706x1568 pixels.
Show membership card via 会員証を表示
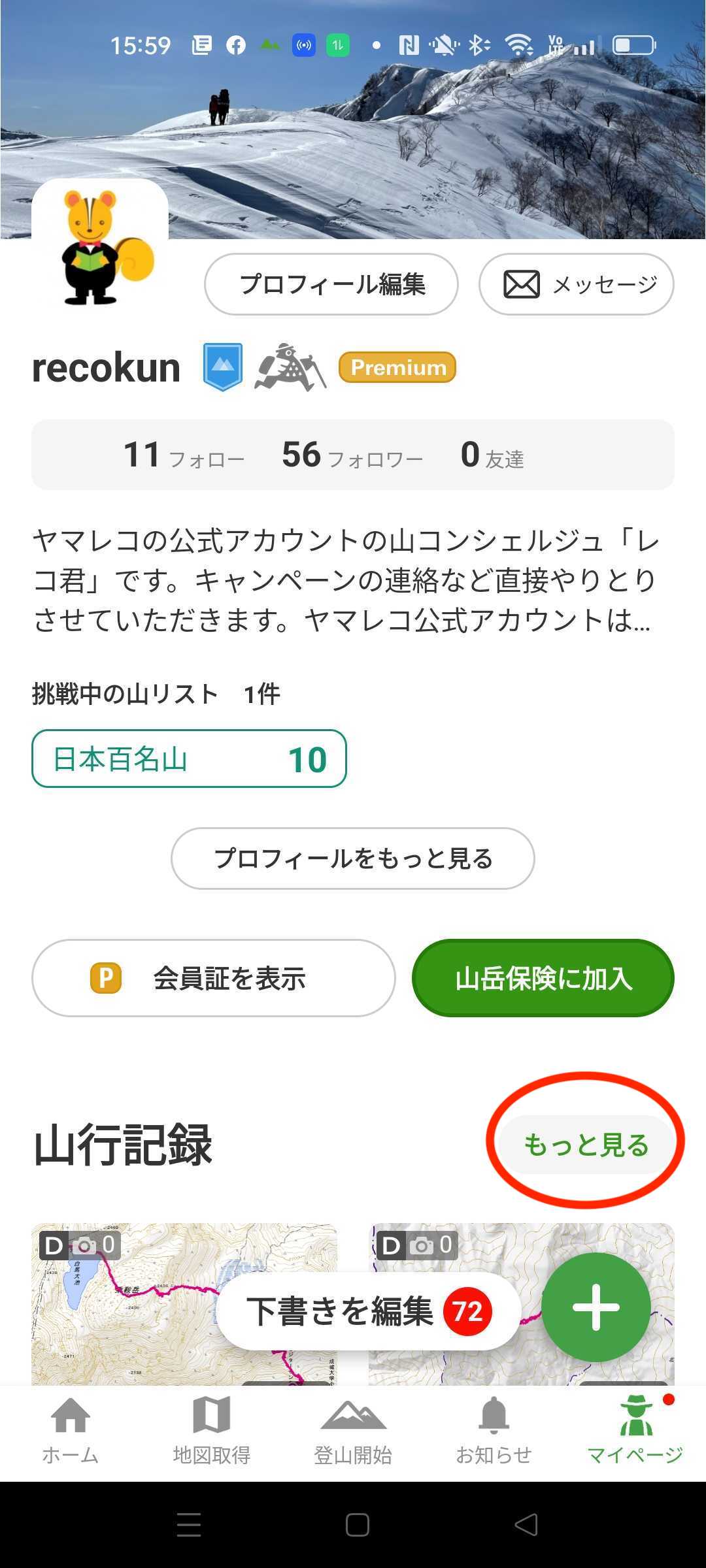[214, 978]
